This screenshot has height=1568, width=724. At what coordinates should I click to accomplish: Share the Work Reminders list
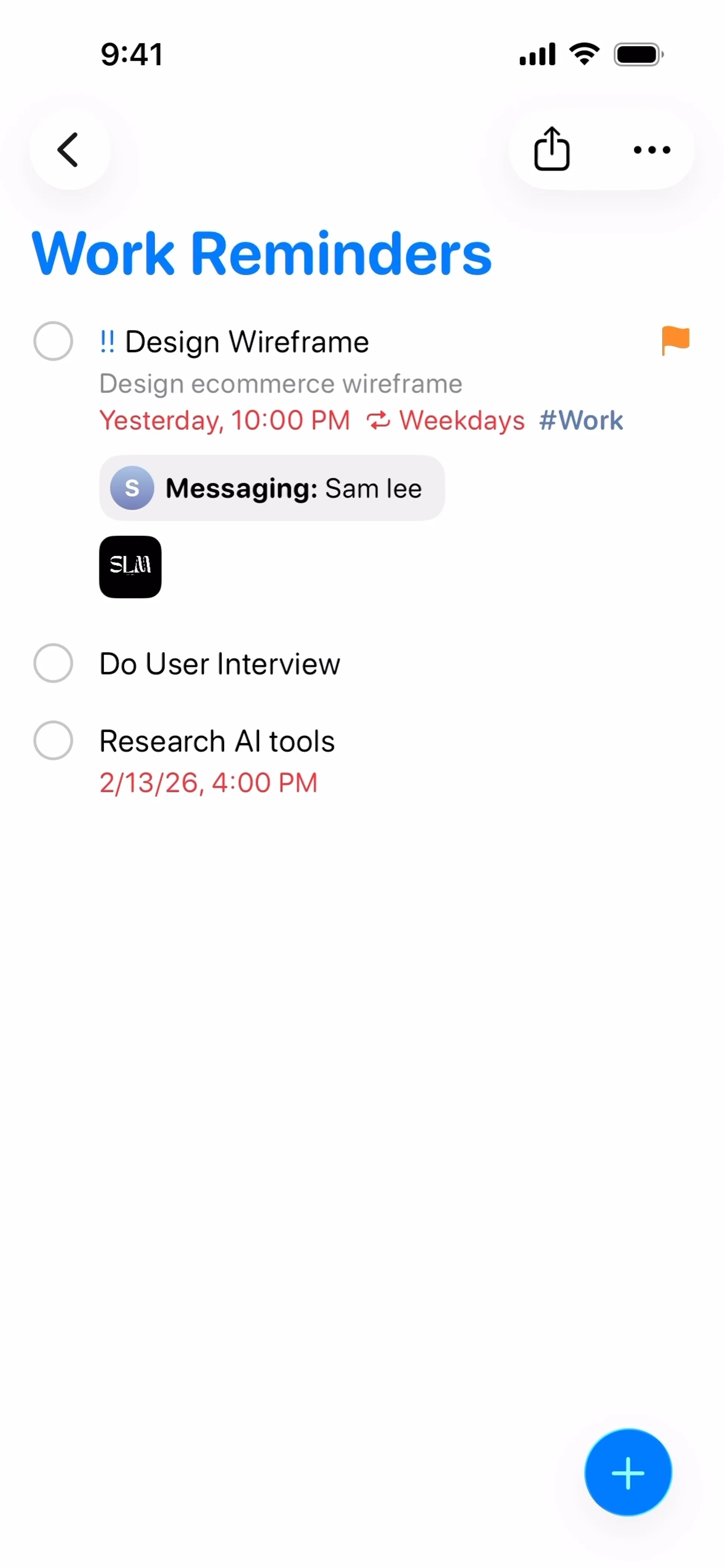tap(552, 150)
